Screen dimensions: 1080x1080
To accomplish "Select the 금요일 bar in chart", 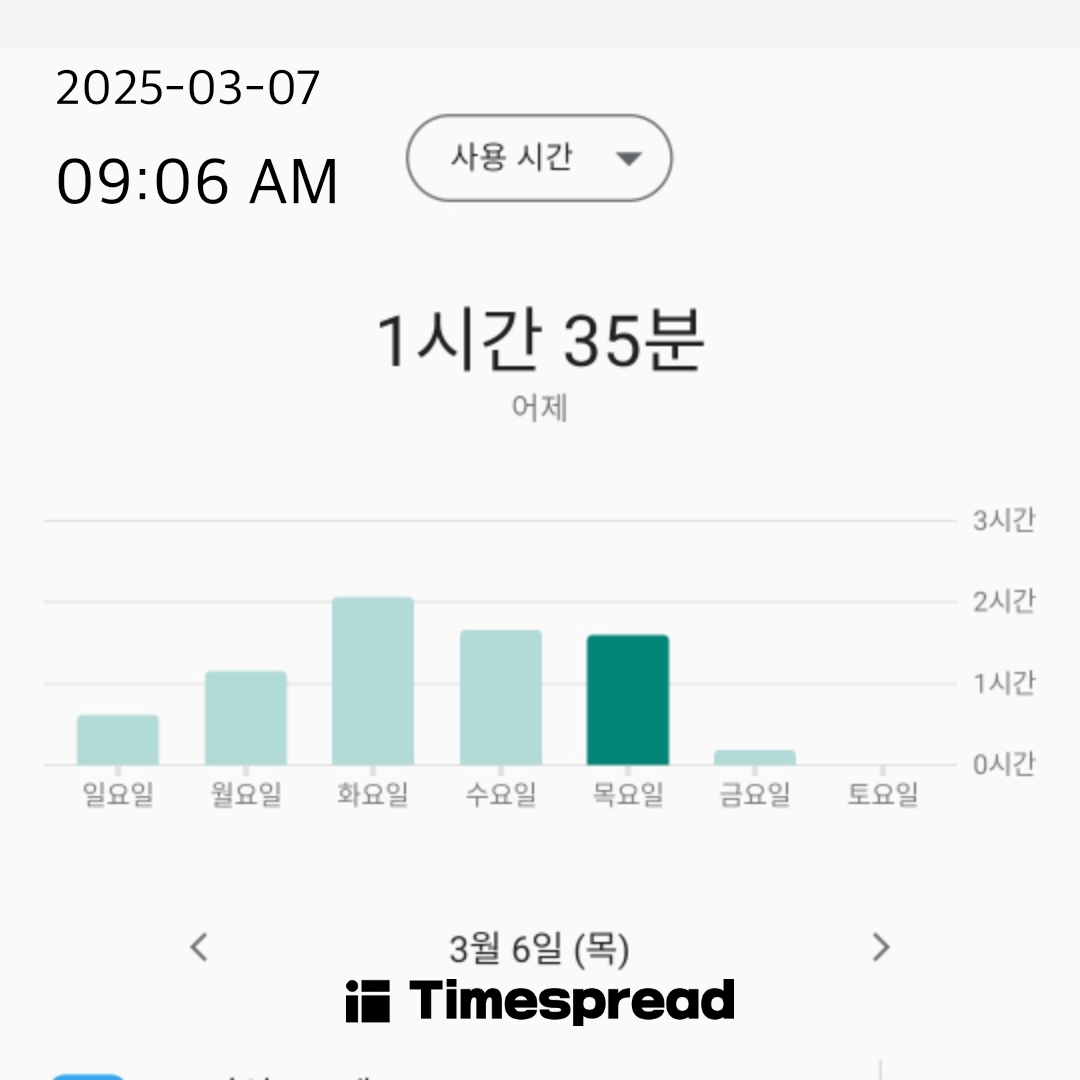I will coord(755,758).
